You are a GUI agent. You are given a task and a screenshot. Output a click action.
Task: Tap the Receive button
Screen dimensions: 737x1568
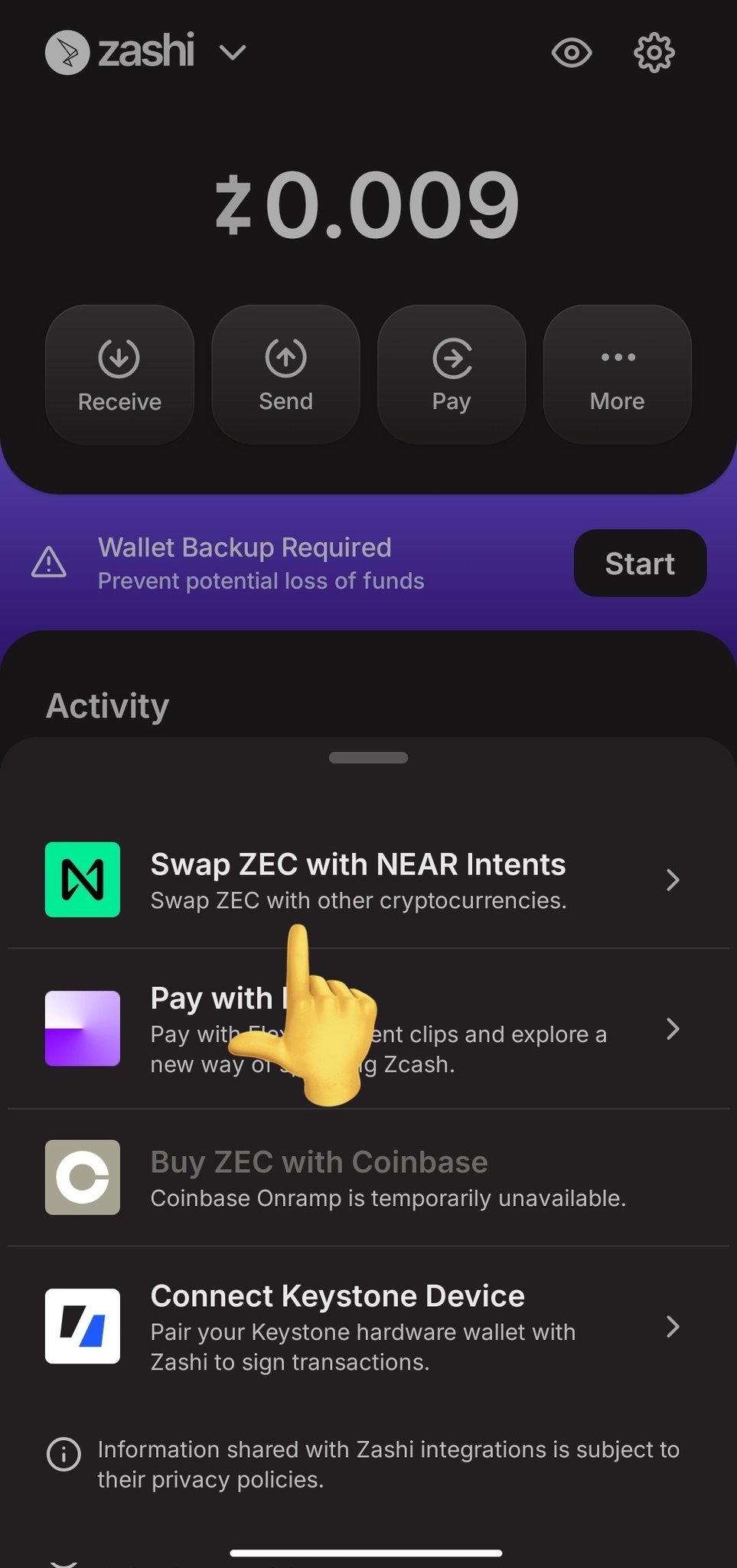[x=119, y=375]
